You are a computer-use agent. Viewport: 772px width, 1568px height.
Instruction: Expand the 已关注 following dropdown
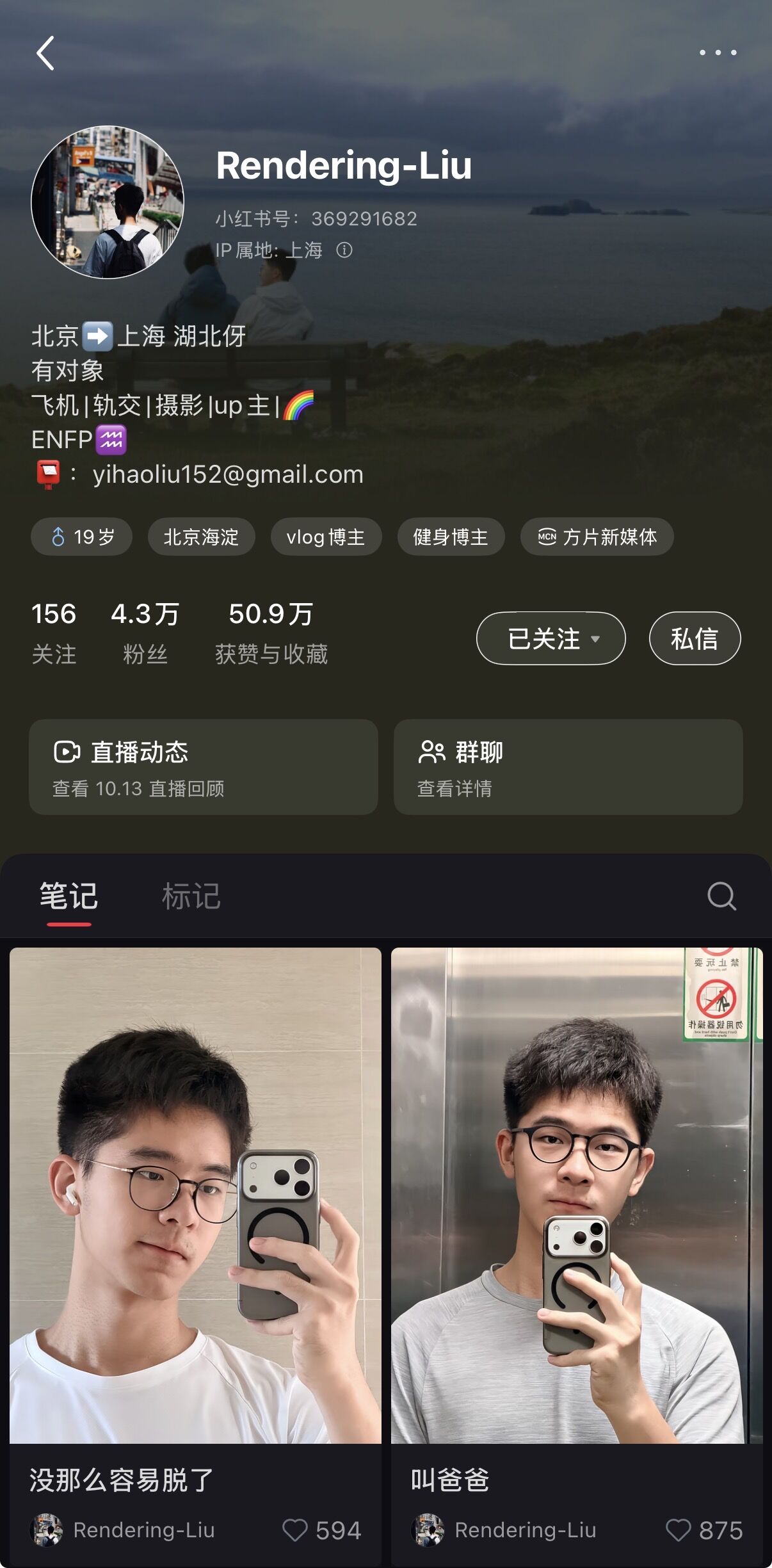tap(551, 638)
